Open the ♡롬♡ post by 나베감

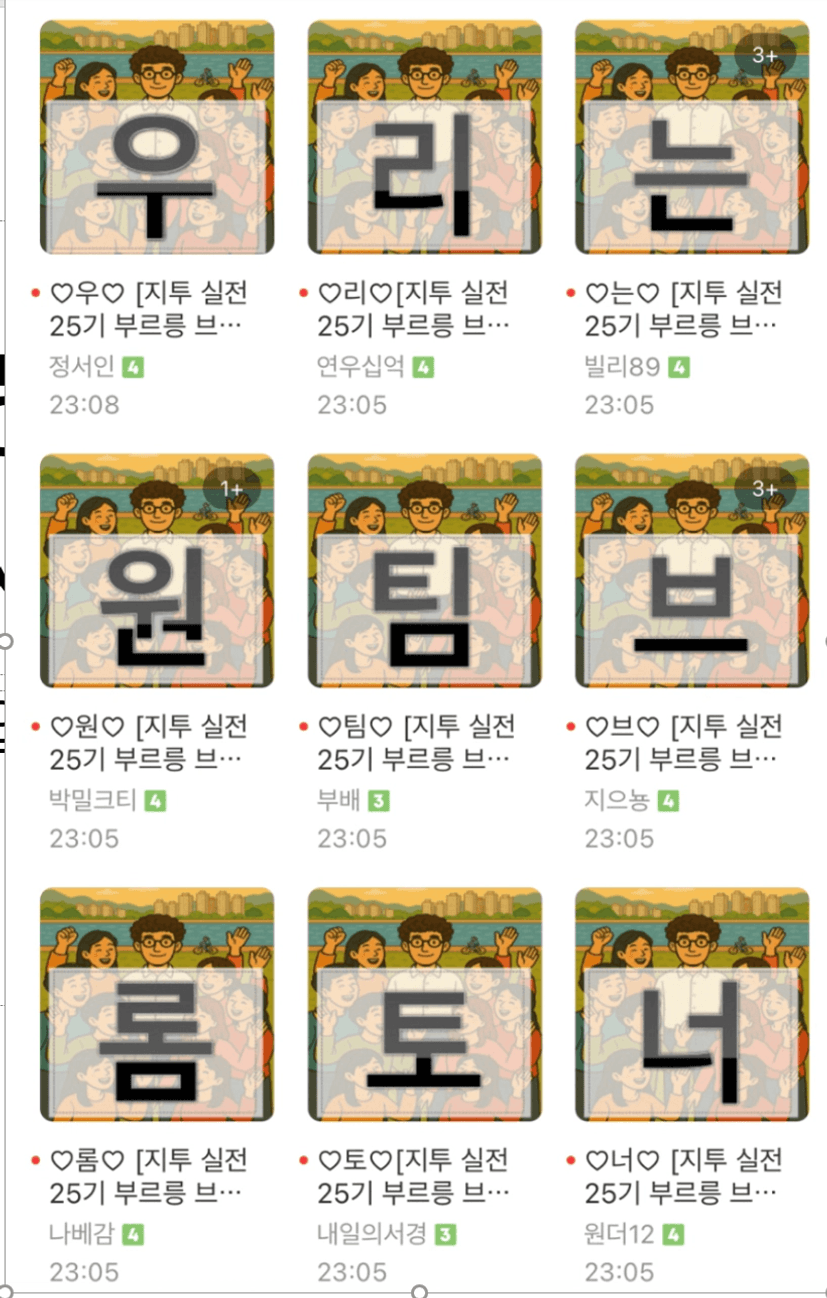click(x=157, y=1005)
